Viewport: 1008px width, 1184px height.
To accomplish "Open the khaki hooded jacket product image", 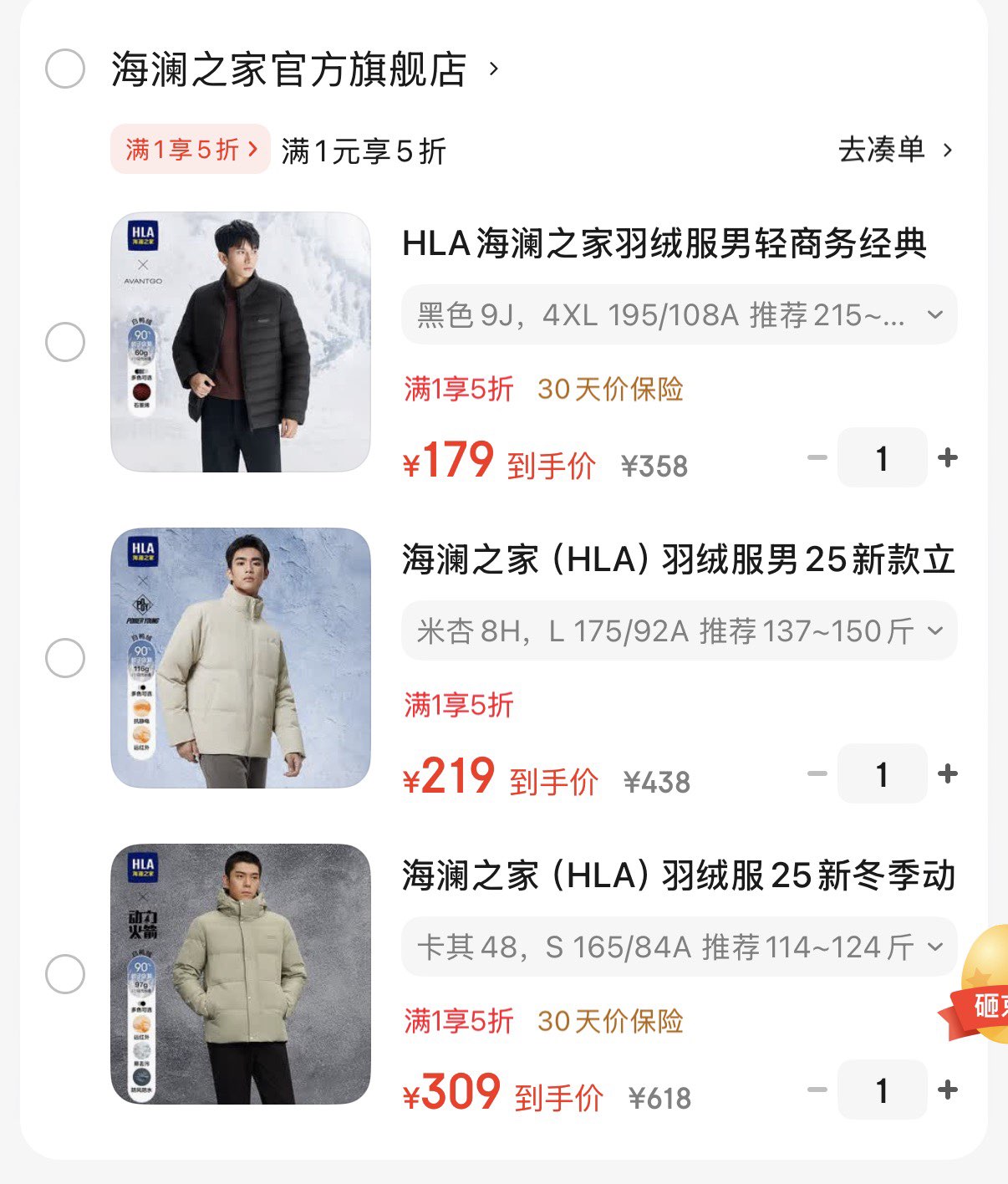I will pyautogui.click(x=241, y=974).
